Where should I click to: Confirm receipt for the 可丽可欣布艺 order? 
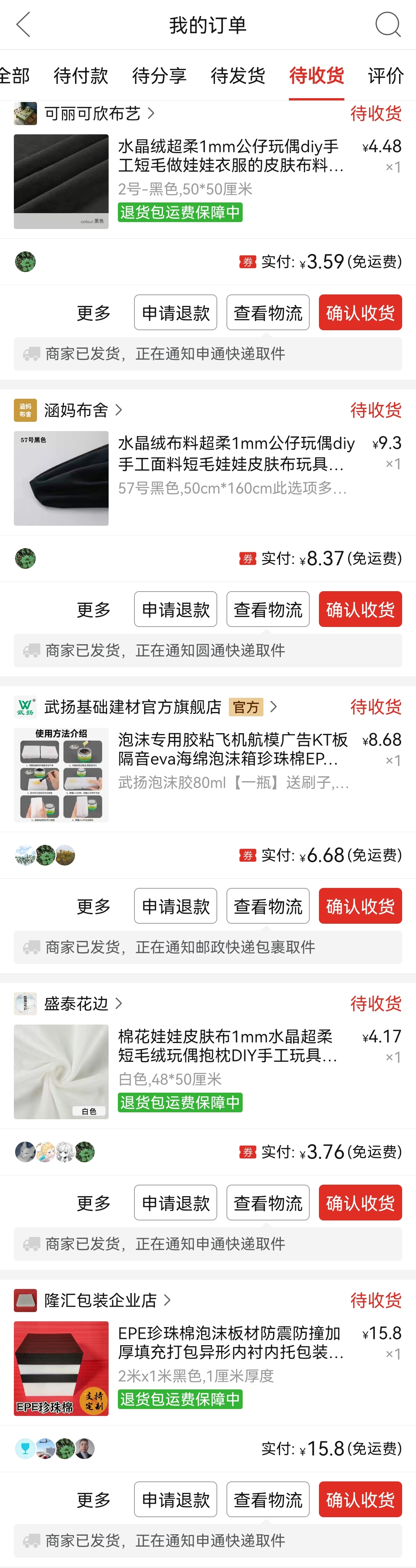point(360,313)
